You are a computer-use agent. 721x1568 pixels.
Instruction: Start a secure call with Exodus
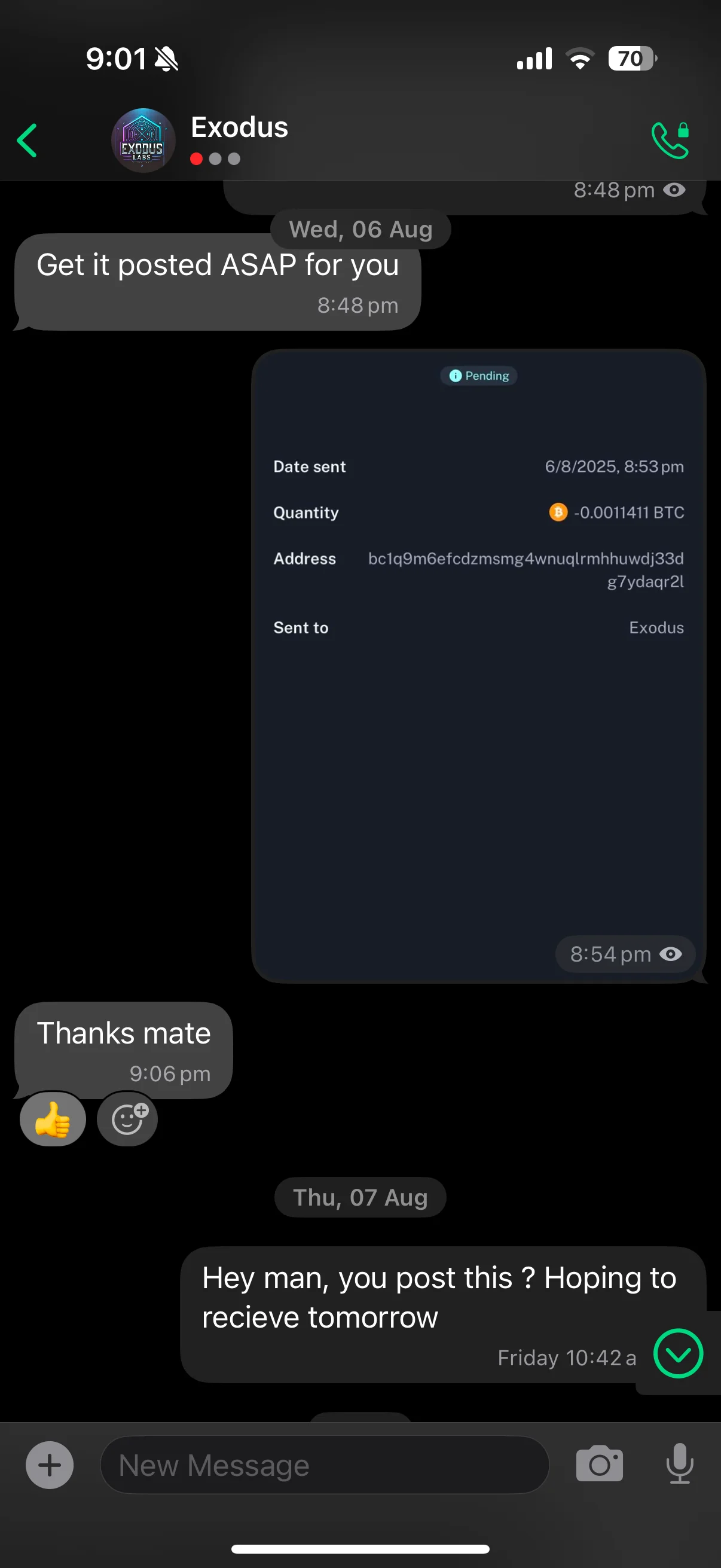tap(670, 140)
